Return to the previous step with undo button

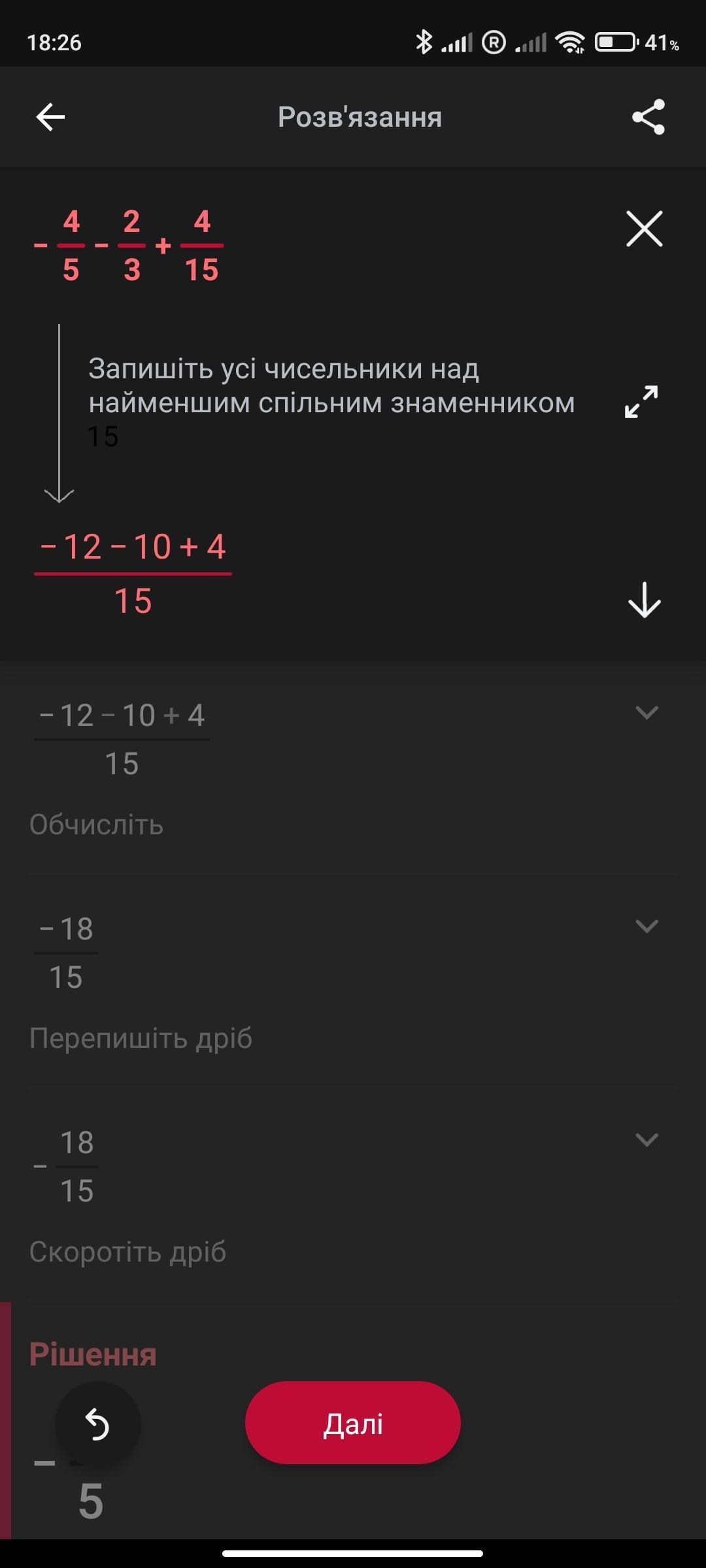click(x=97, y=1424)
